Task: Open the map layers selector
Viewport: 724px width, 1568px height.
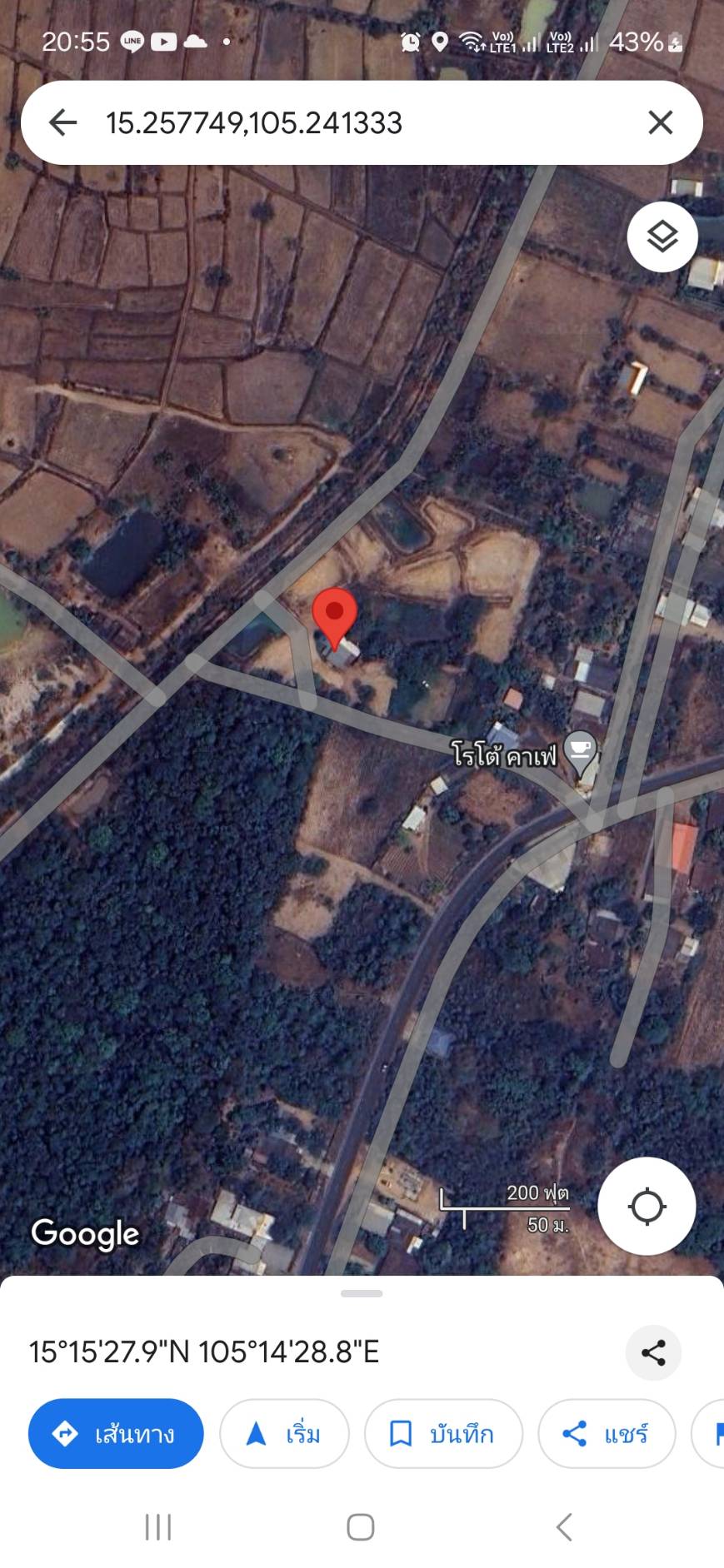Action: tap(662, 237)
